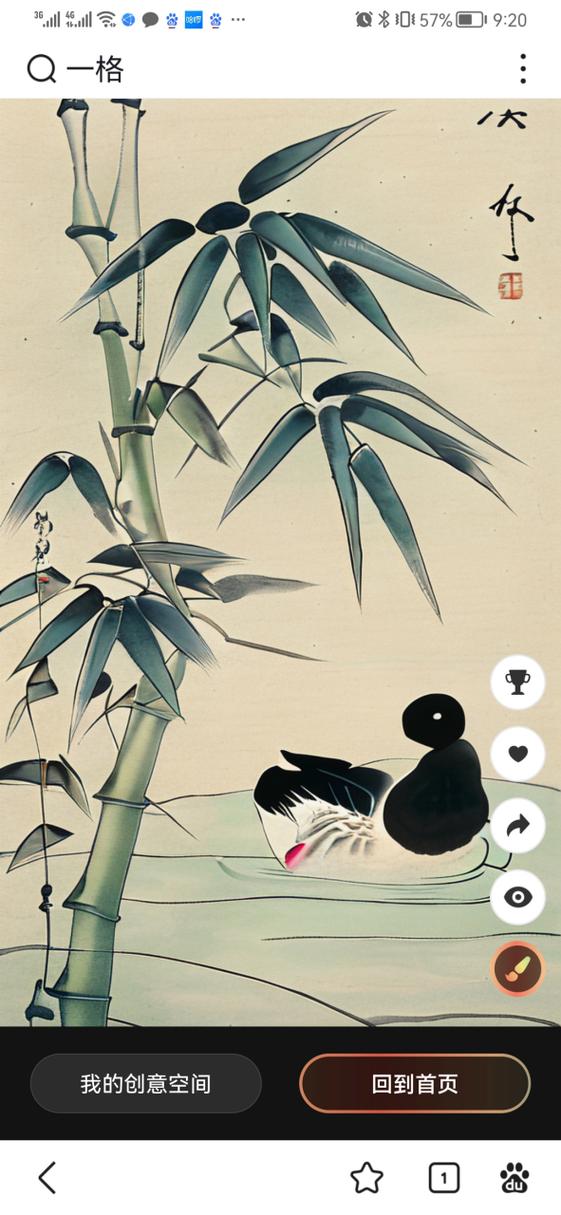Open the trophy ranking icon

coord(518,683)
